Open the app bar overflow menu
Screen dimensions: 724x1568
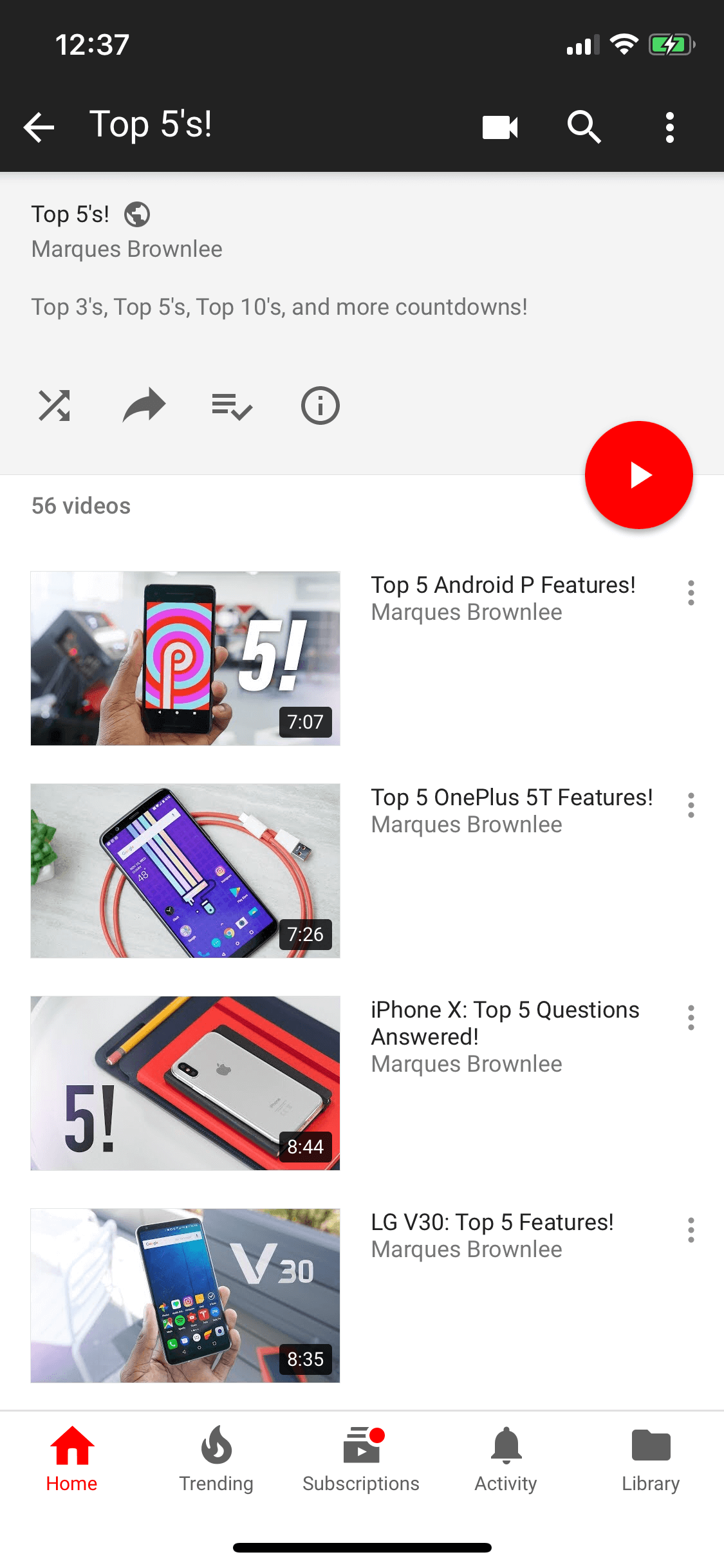click(670, 127)
